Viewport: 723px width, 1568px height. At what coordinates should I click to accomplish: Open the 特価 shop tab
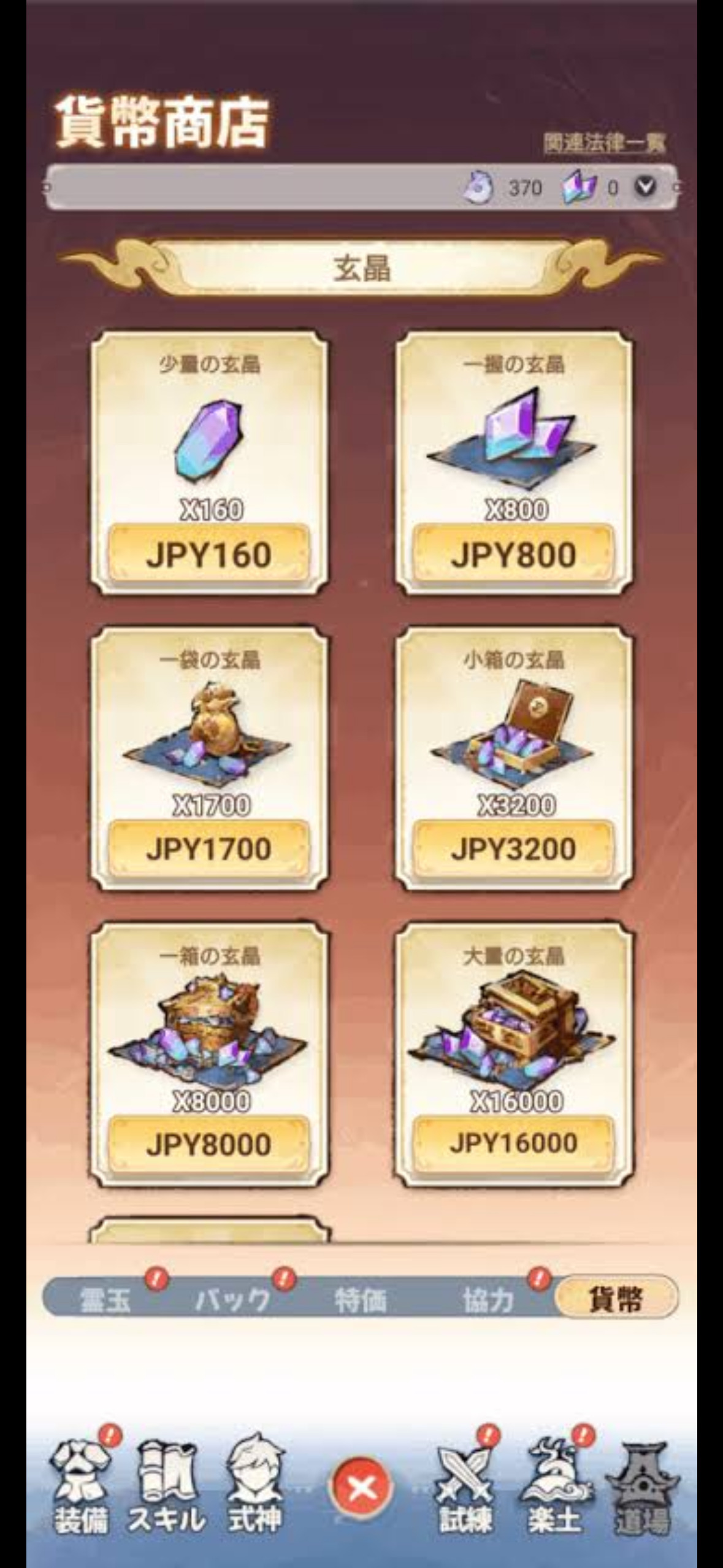(361, 1299)
